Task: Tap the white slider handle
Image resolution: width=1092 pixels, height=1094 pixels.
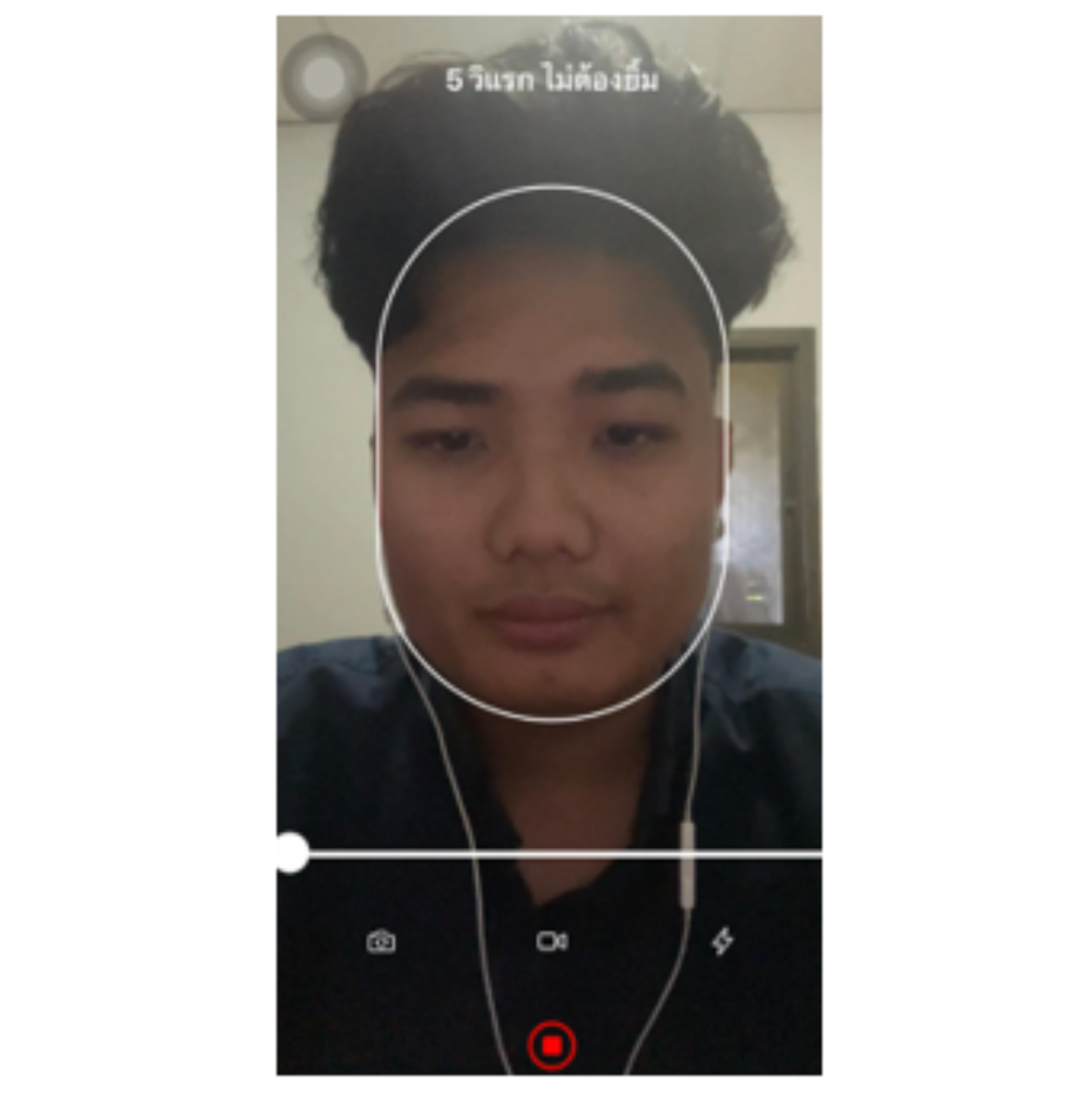Action: click(x=292, y=853)
